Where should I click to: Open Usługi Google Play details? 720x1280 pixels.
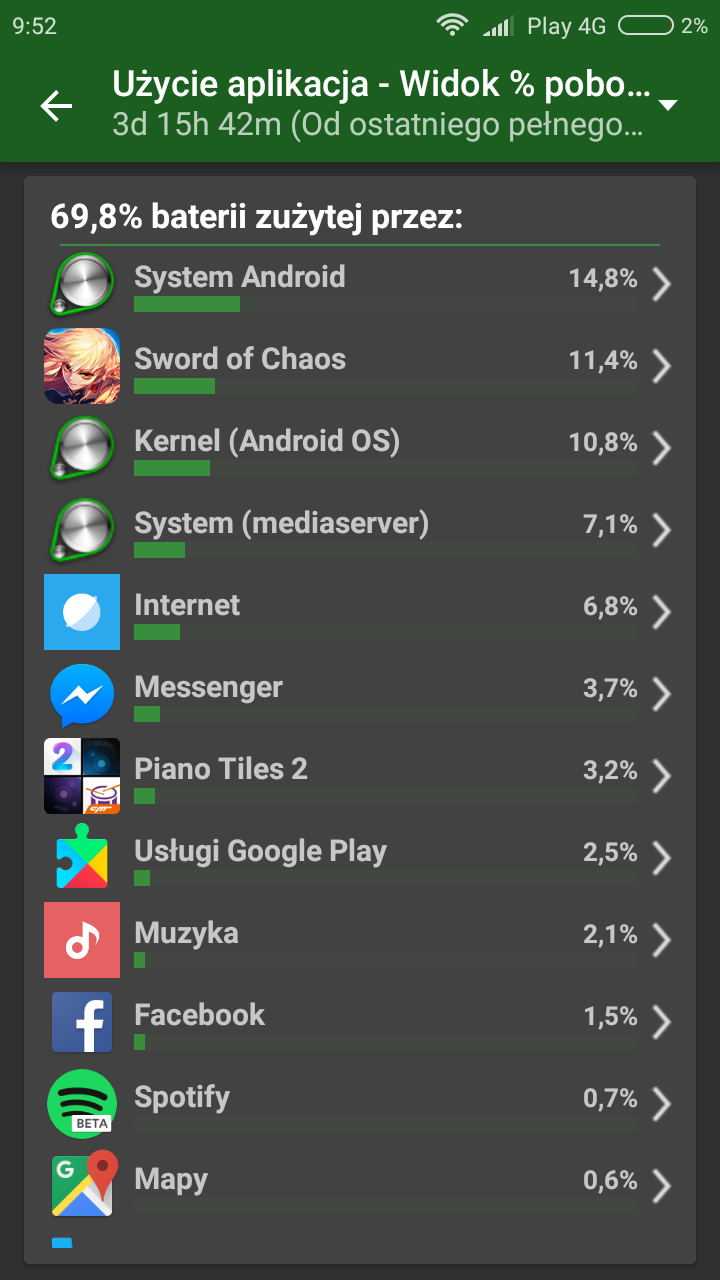point(360,859)
